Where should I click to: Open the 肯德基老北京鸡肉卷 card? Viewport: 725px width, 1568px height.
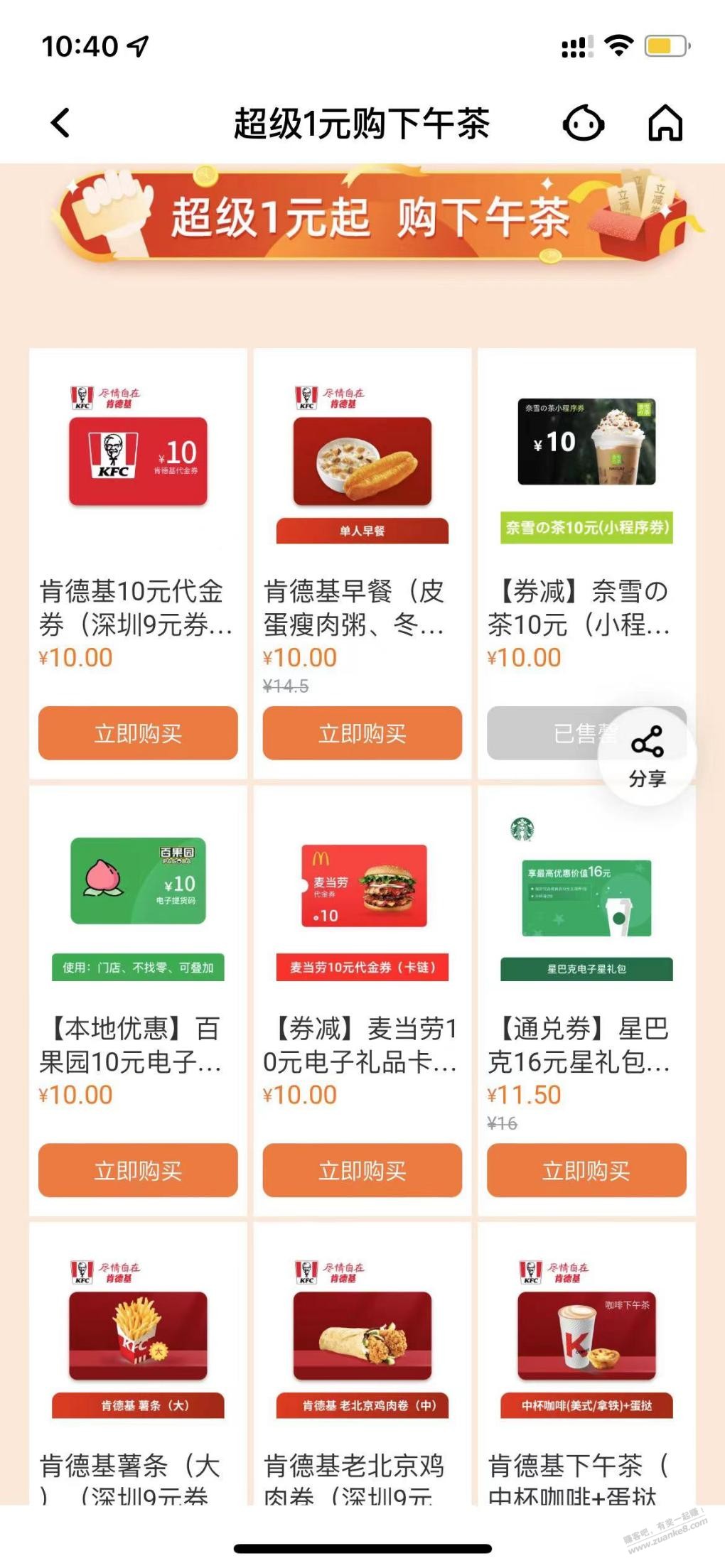click(362, 1350)
